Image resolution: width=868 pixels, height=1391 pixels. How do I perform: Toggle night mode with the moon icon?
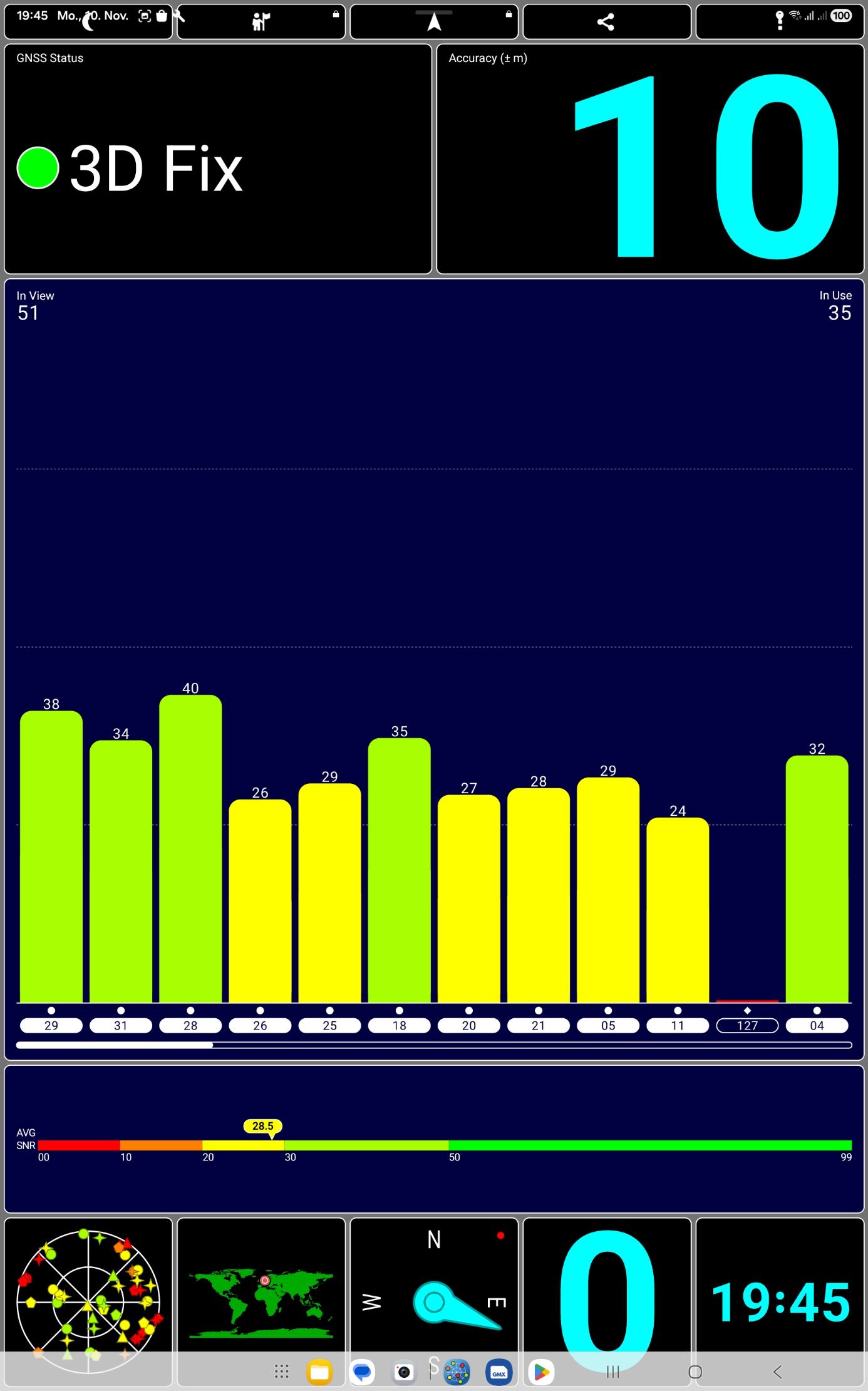click(90, 23)
